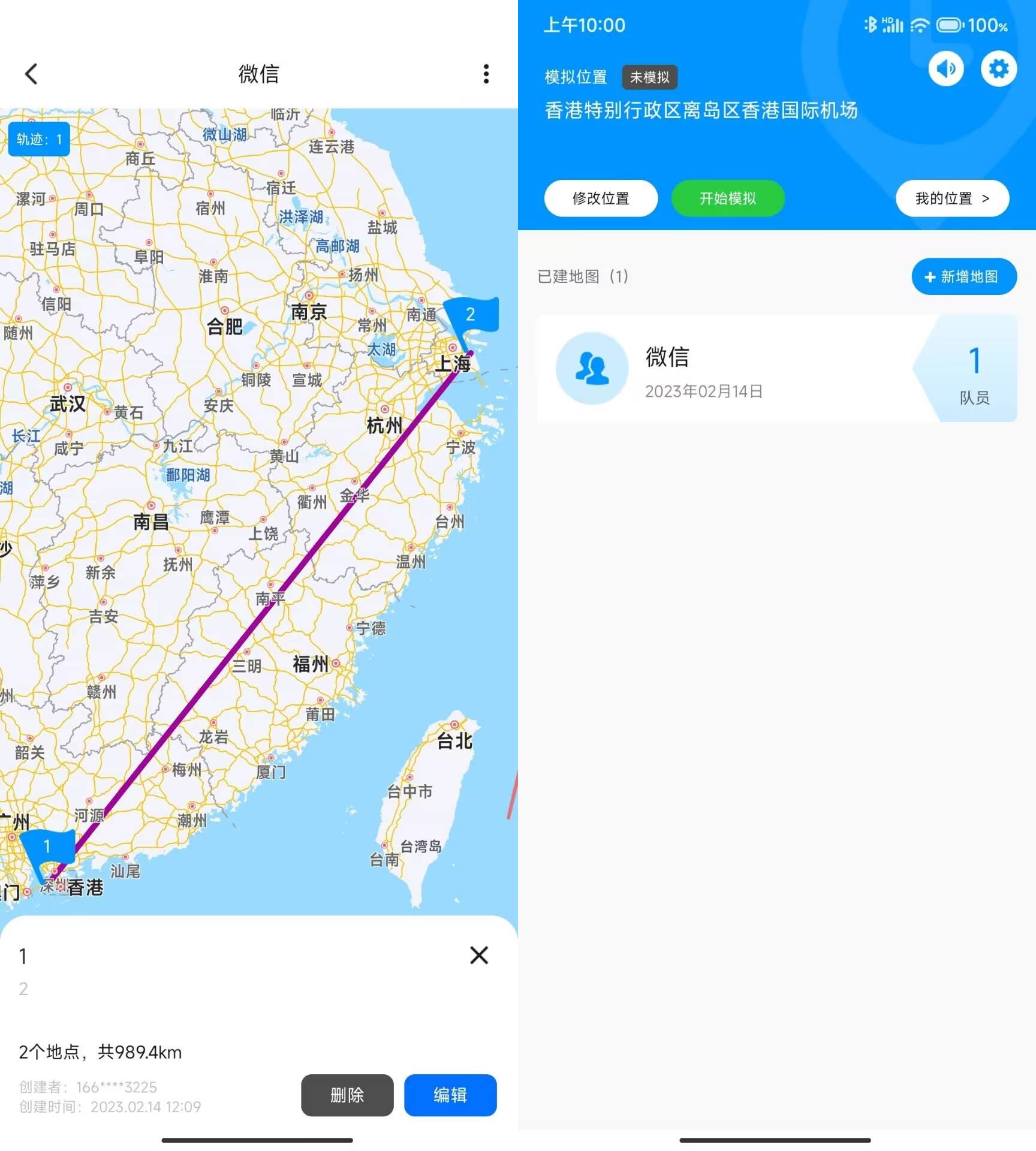
Task: Close the route details panel
Action: coord(478,955)
